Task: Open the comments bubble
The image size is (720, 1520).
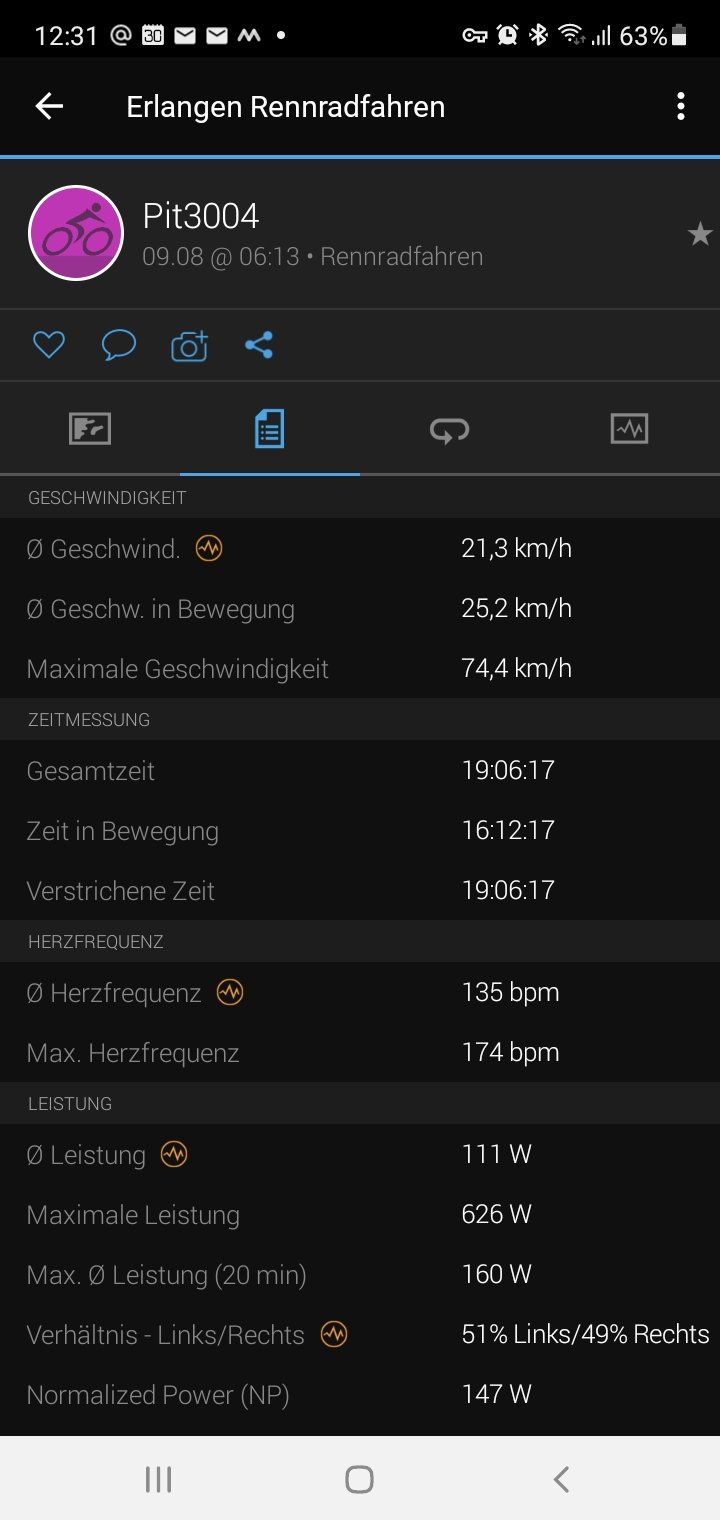Action: coord(119,346)
